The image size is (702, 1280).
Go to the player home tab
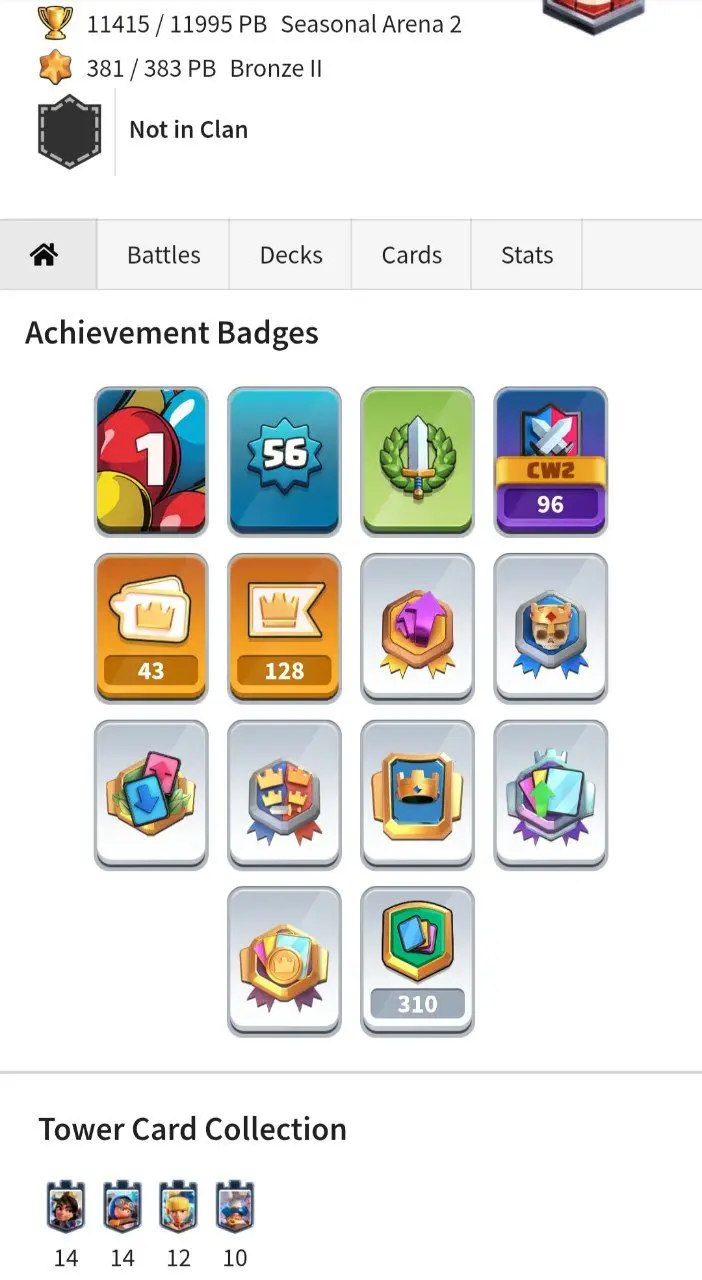44,255
